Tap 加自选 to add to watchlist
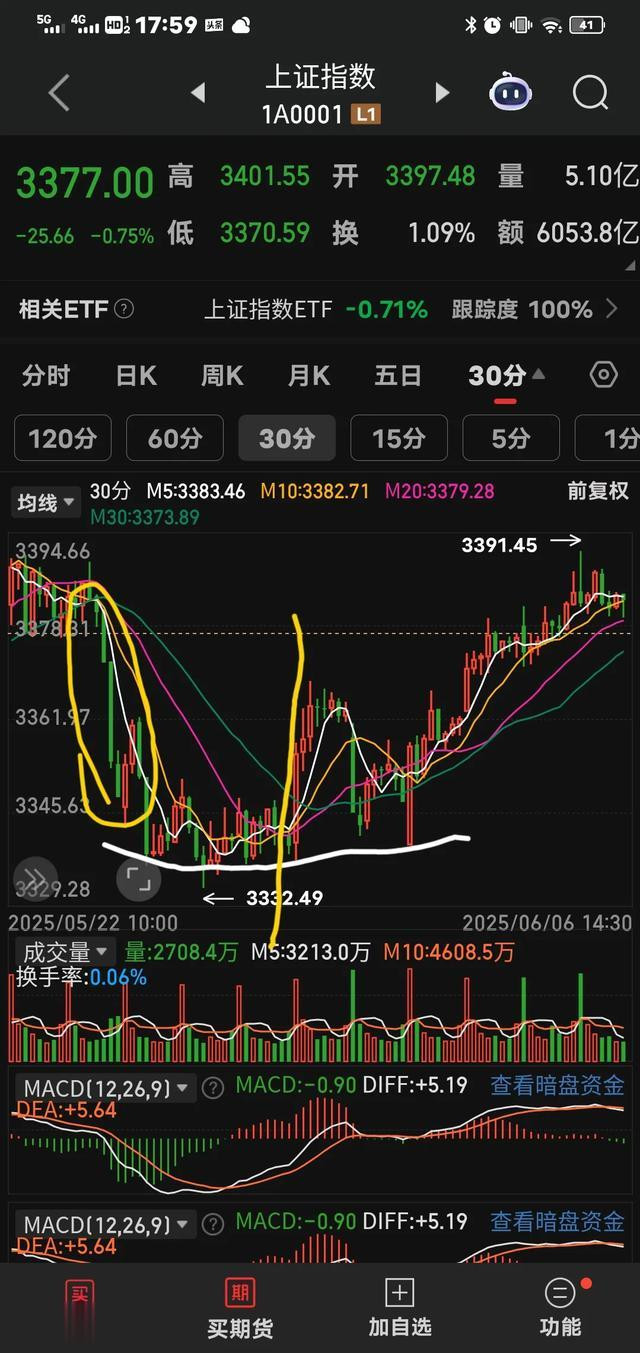This screenshot has height=1353, width=640. tap(399, 1308)
